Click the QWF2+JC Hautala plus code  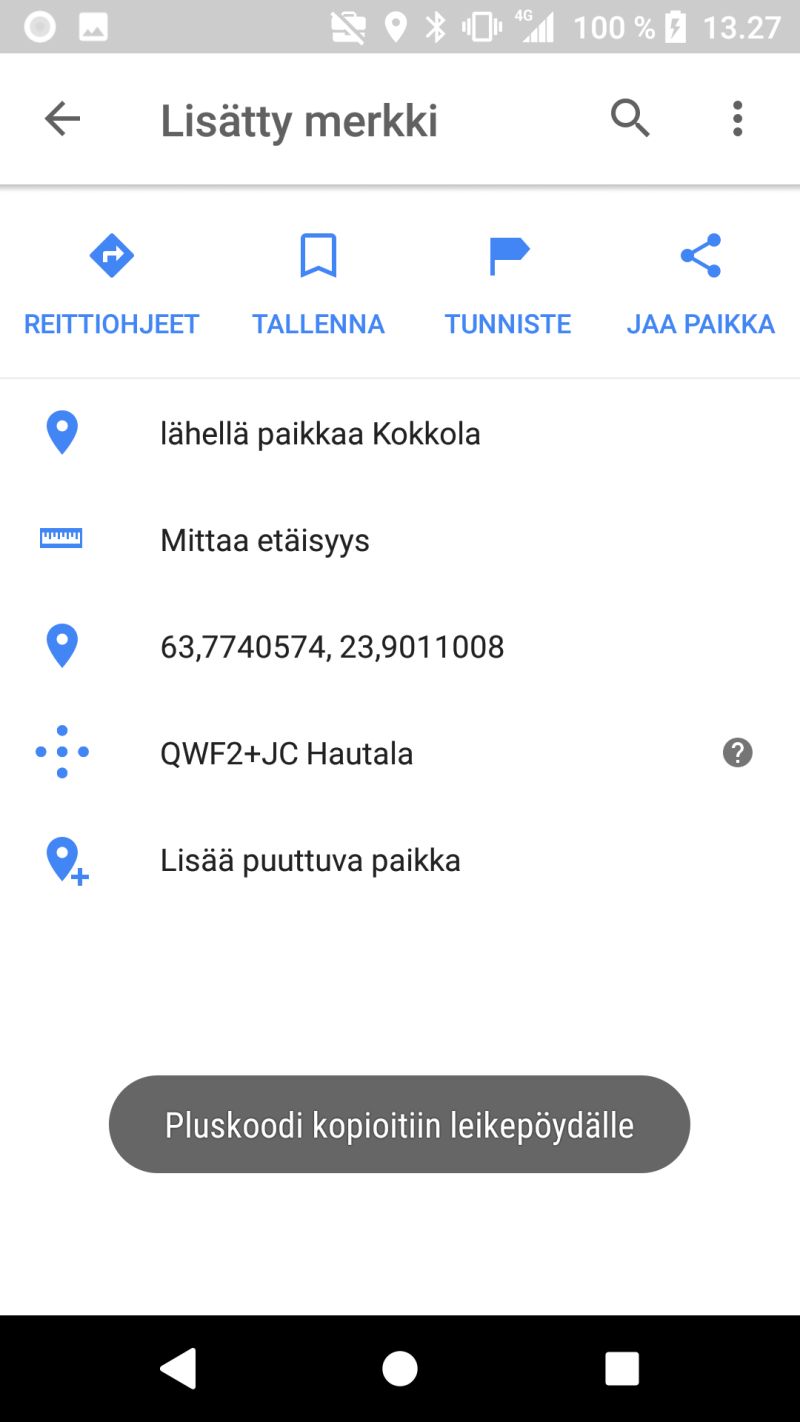(287, 752)
